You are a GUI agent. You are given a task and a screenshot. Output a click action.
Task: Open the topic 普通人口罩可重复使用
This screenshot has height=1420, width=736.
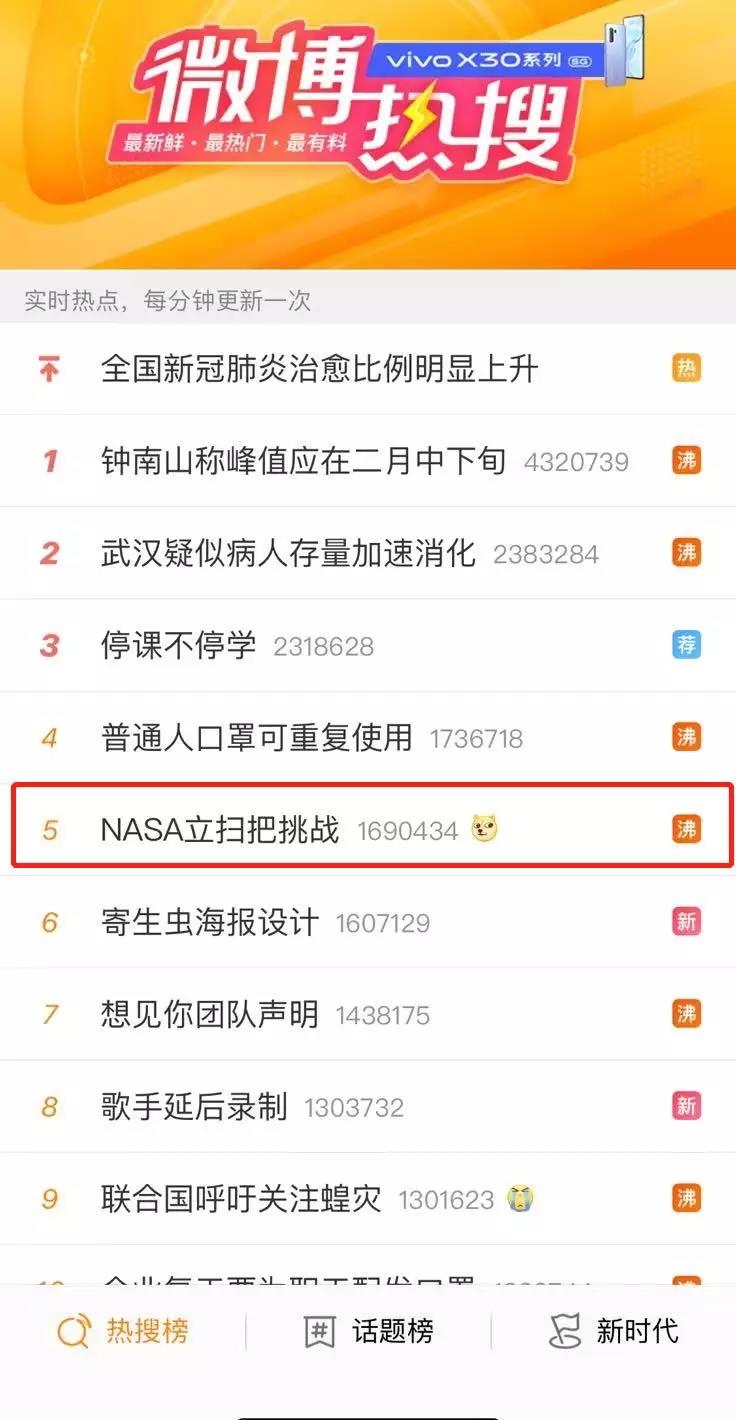pyautogui.click(x=260, y=737)
